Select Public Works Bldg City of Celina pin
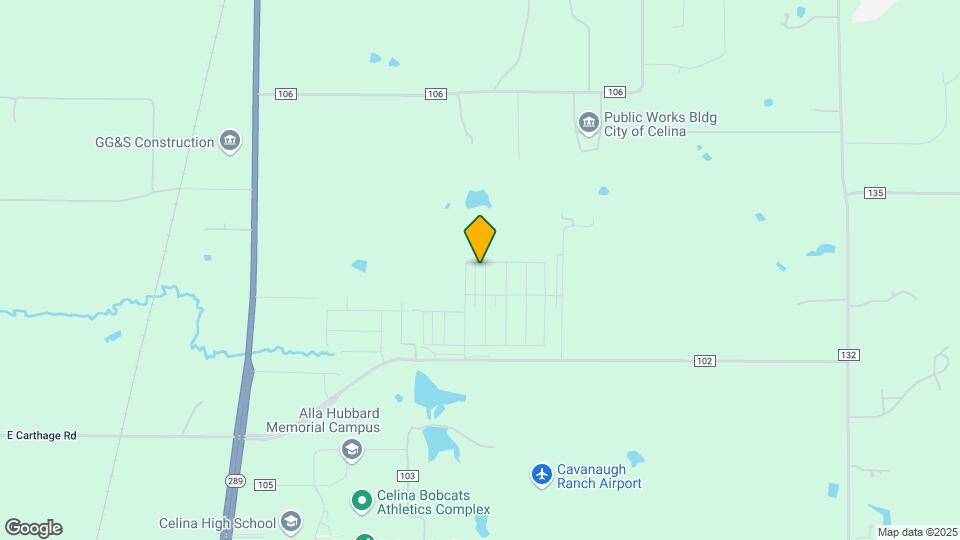This screenshot has width=960, height=540. 588,123
